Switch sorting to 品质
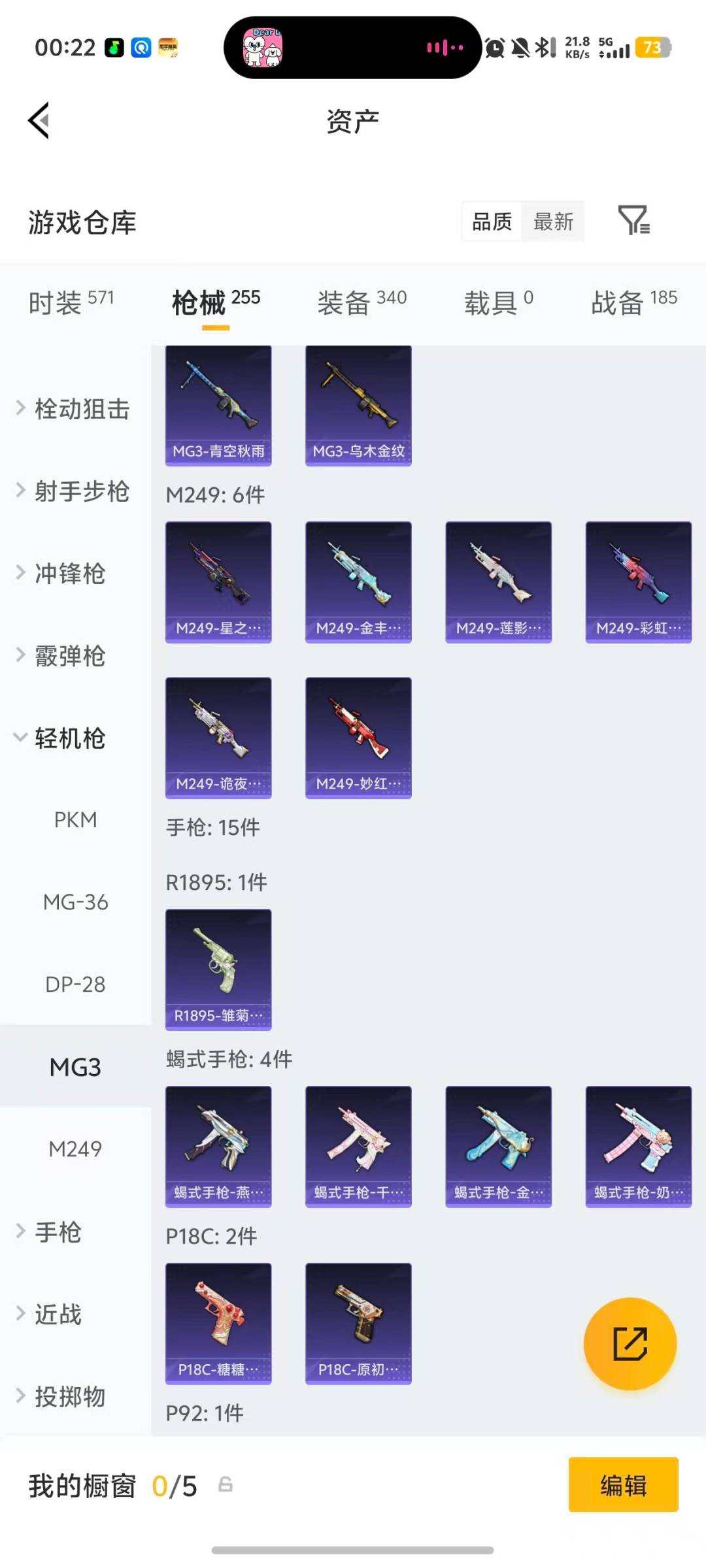This screenshot has height=1568, width=706. click(492, 221)
